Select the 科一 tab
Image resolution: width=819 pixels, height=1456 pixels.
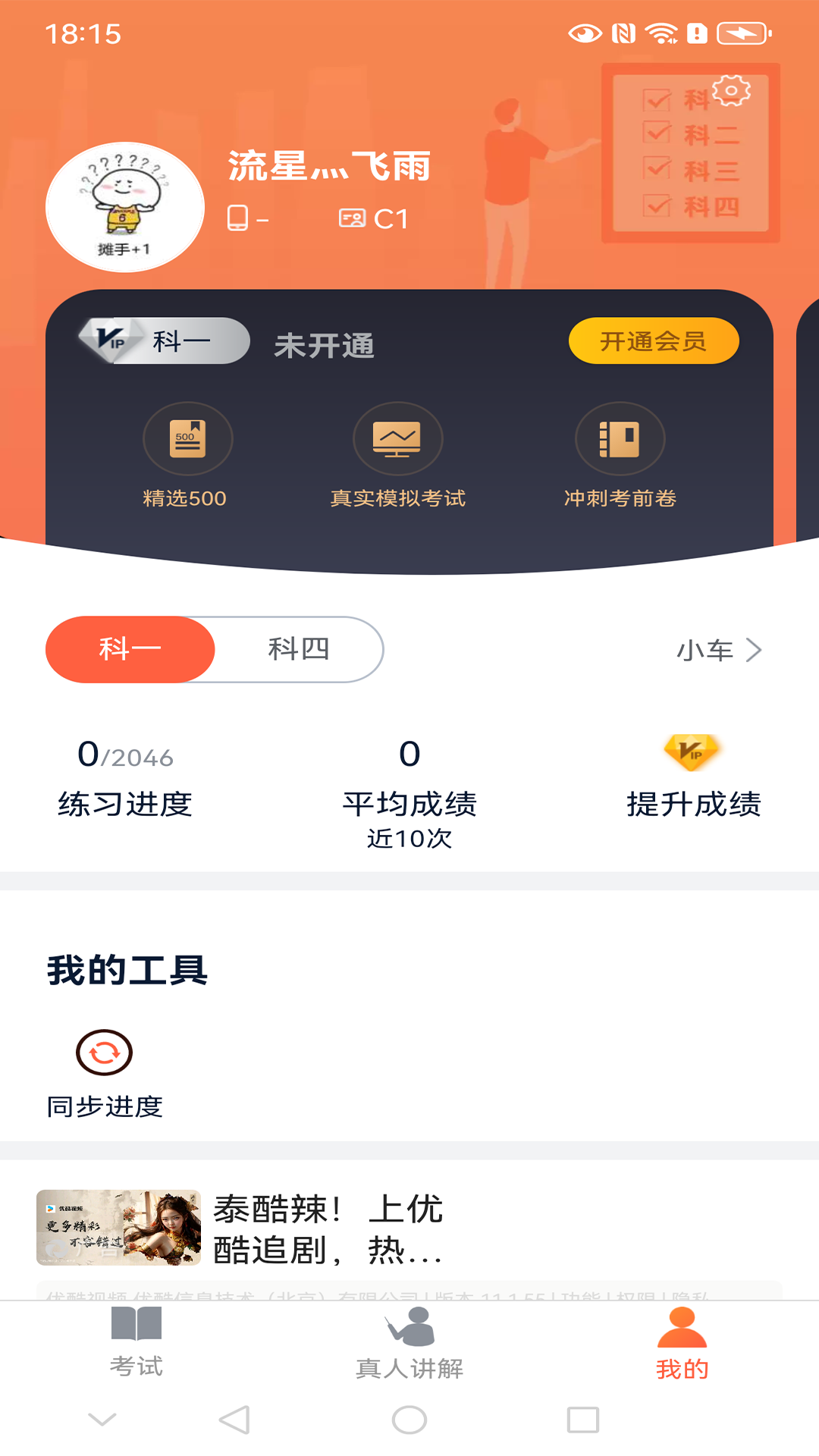click(x=130, y=649)
